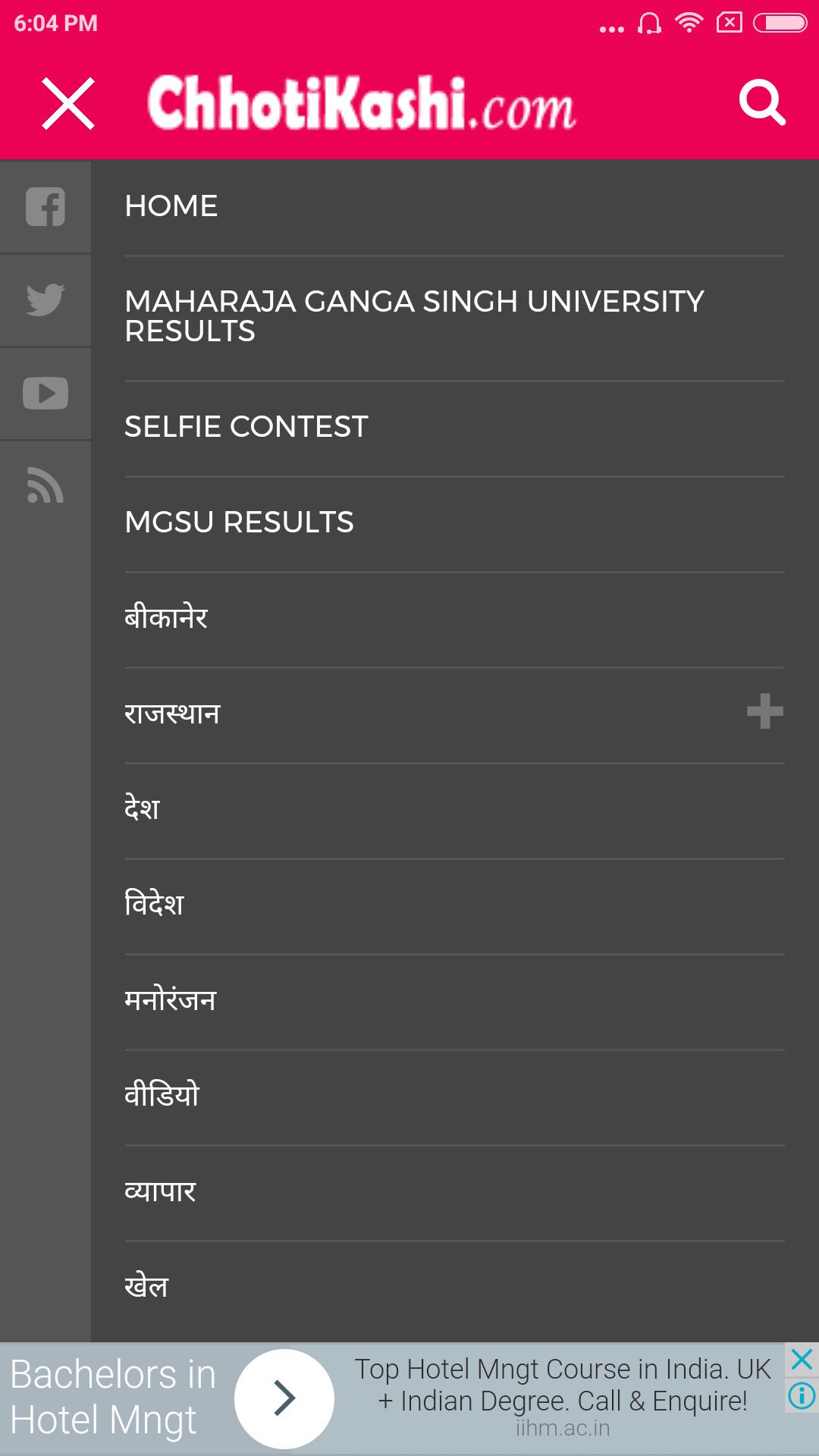Open the Facebook page icon

pos(45,206)
